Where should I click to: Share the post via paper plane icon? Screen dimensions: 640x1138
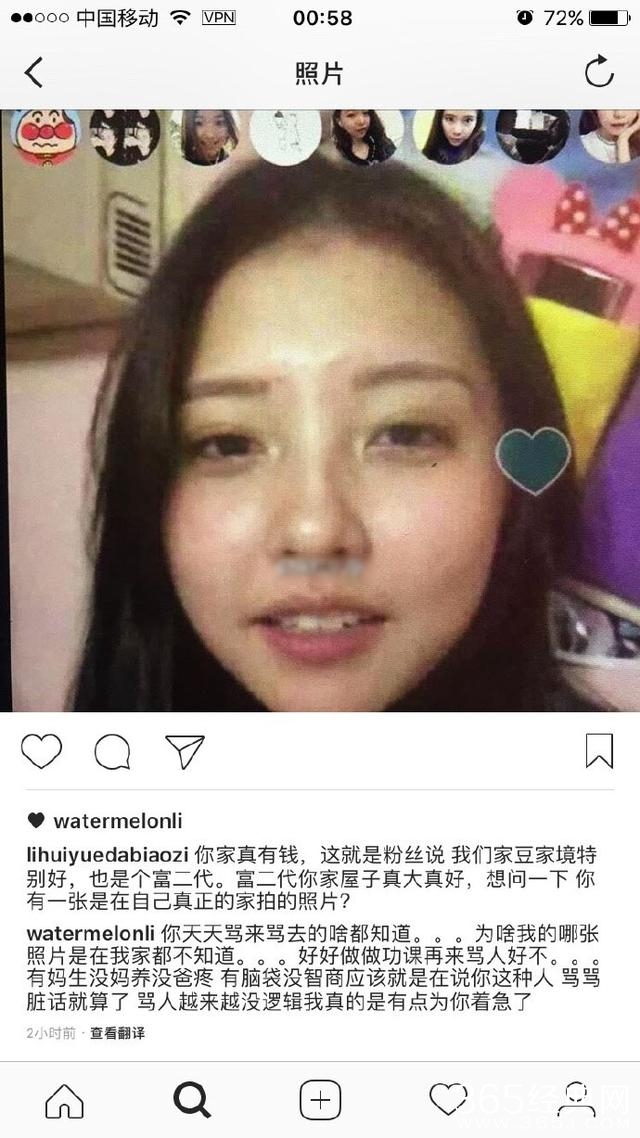tap(184, 751)
